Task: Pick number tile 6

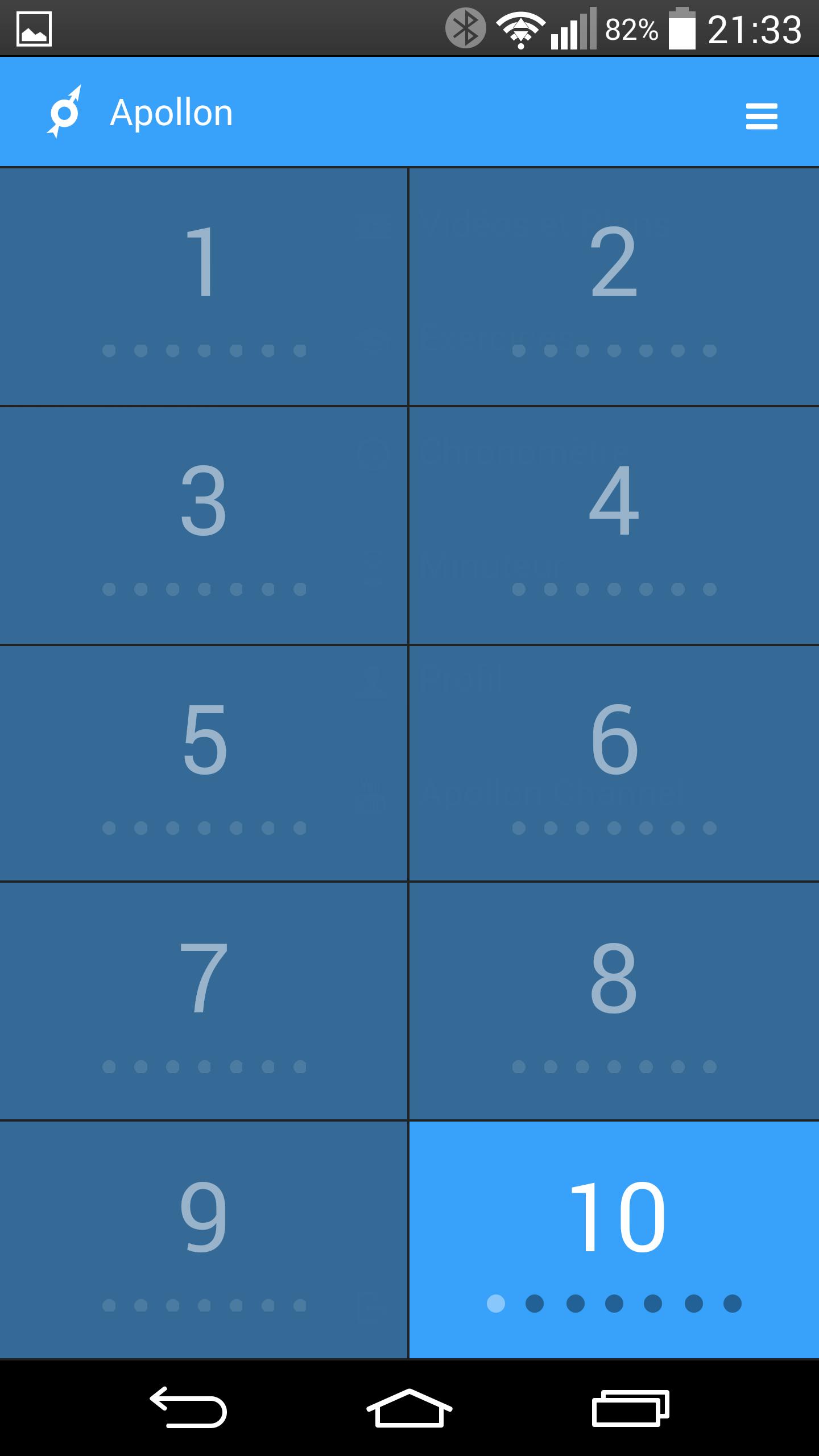Action: (614, 763)
